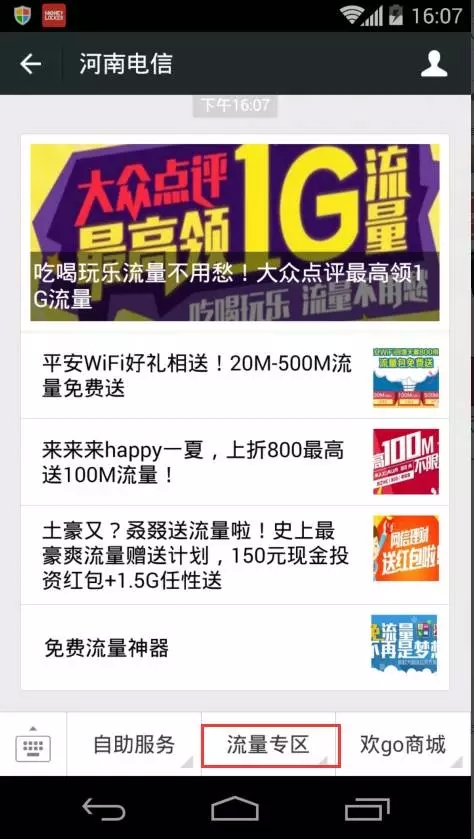474x839 pixels.
Task: Open the 来来来happy一夏 article
Action: point(235,462)
